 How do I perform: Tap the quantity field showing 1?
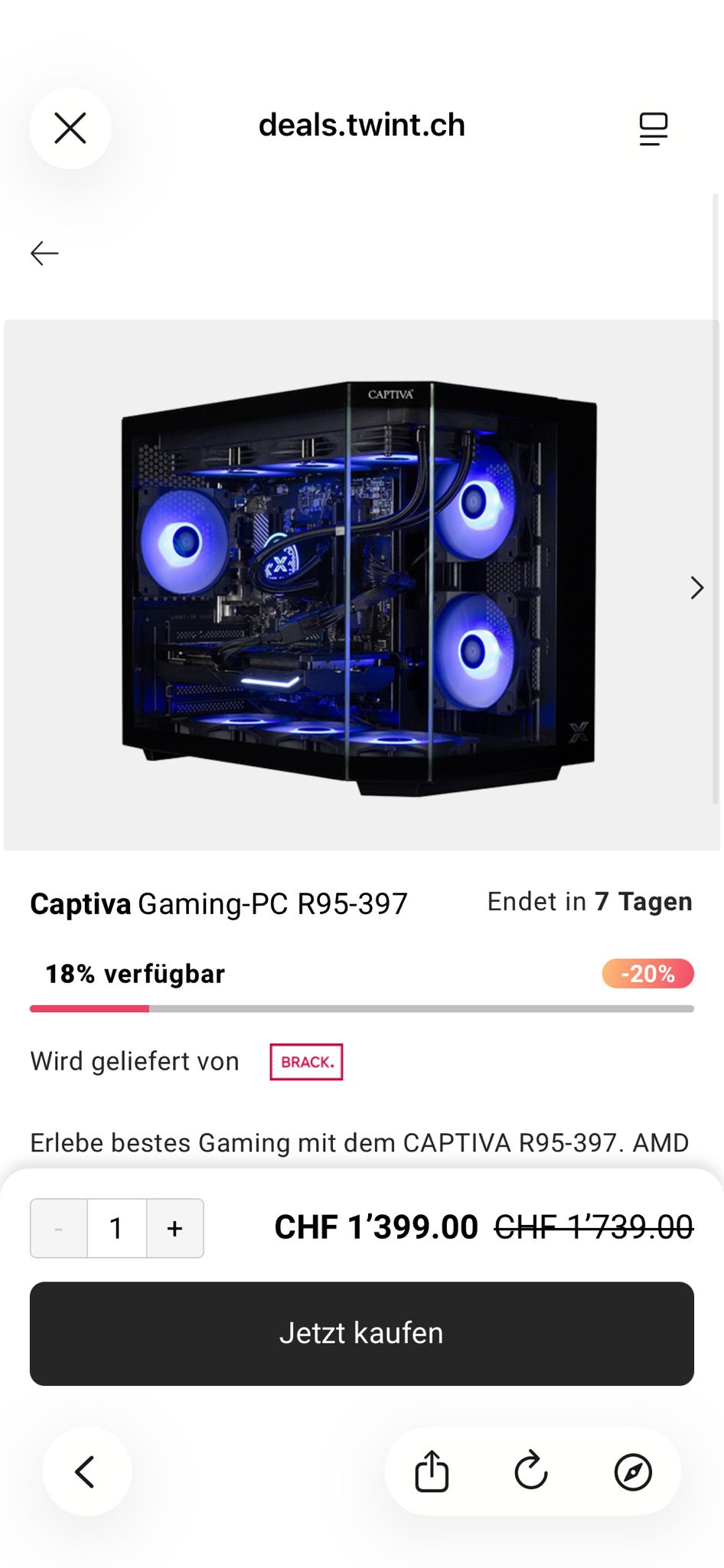point(116,1228)
